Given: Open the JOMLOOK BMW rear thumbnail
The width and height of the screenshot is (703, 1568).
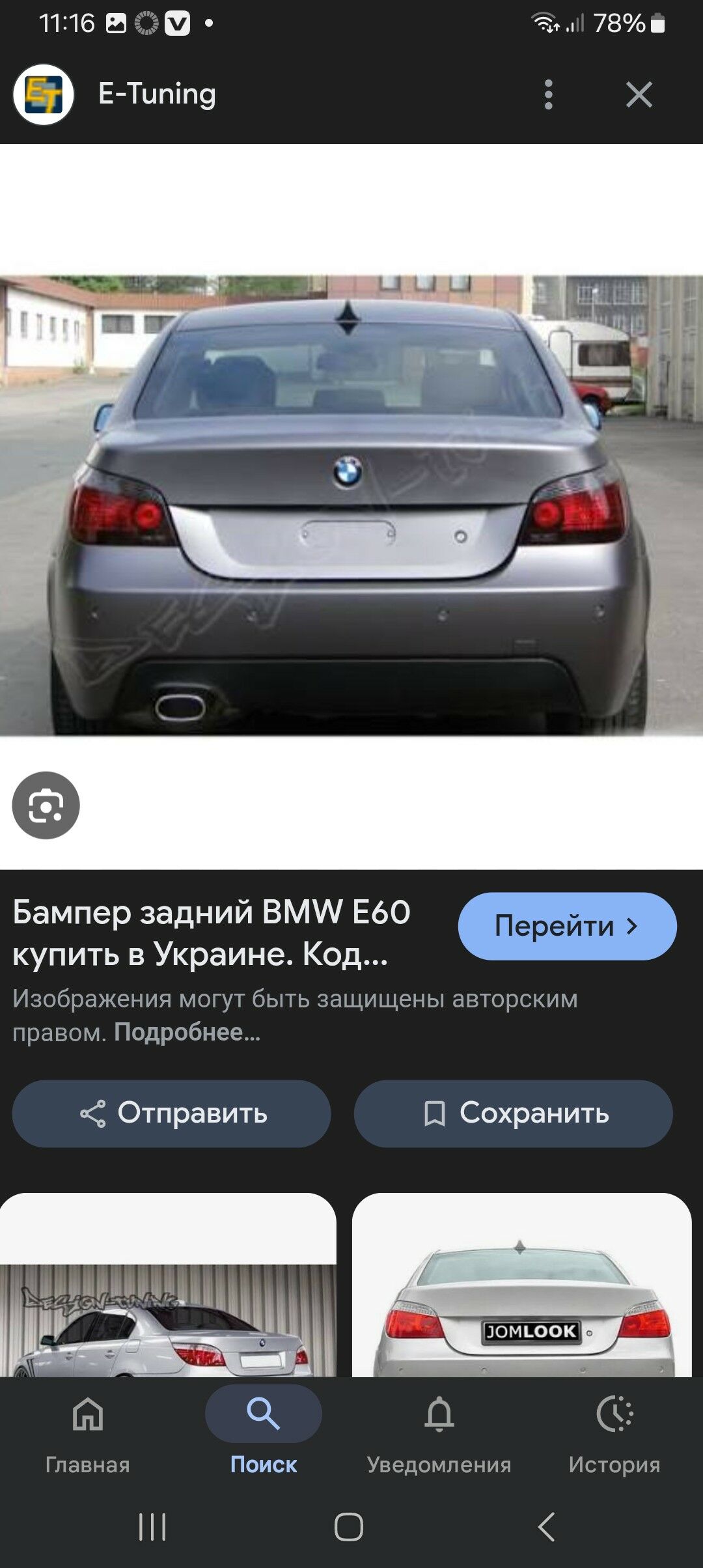Looking at the screenshot, I should click(x=521, y=1285).
